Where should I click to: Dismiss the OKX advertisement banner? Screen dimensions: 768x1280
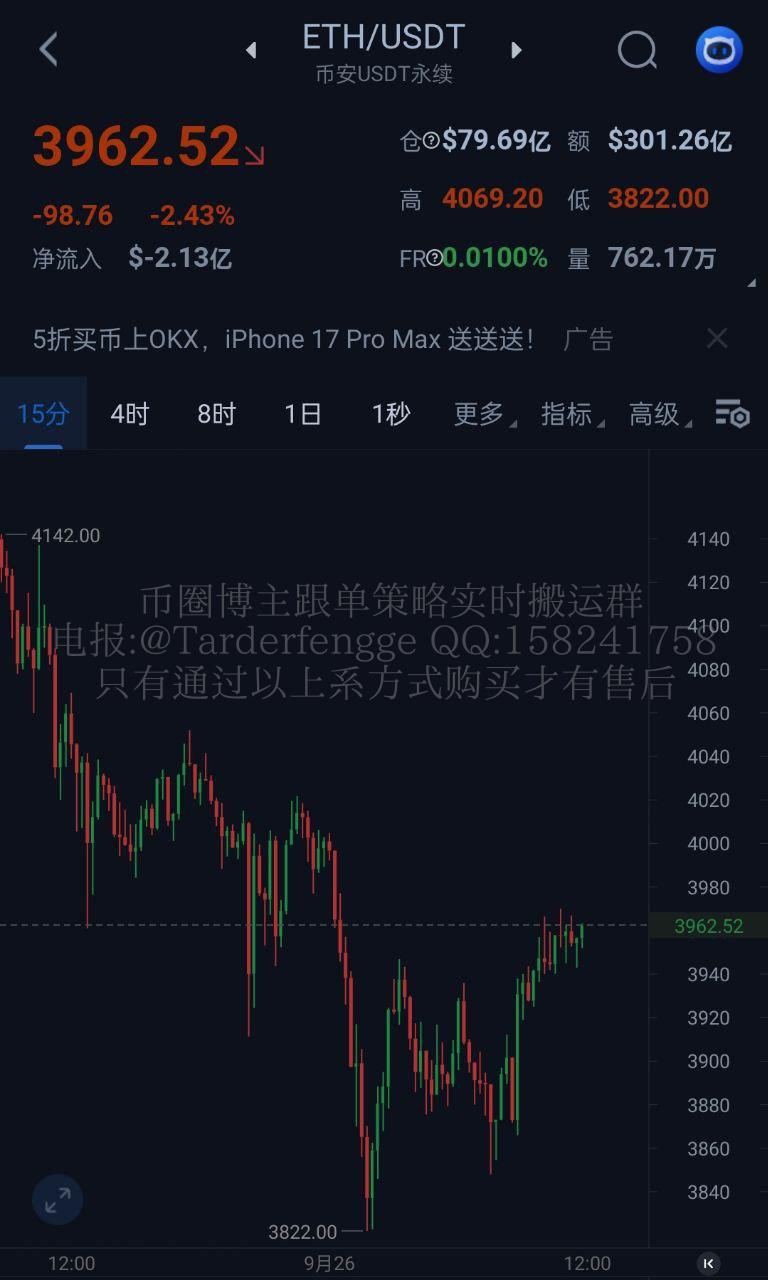[x=717, y=339]
